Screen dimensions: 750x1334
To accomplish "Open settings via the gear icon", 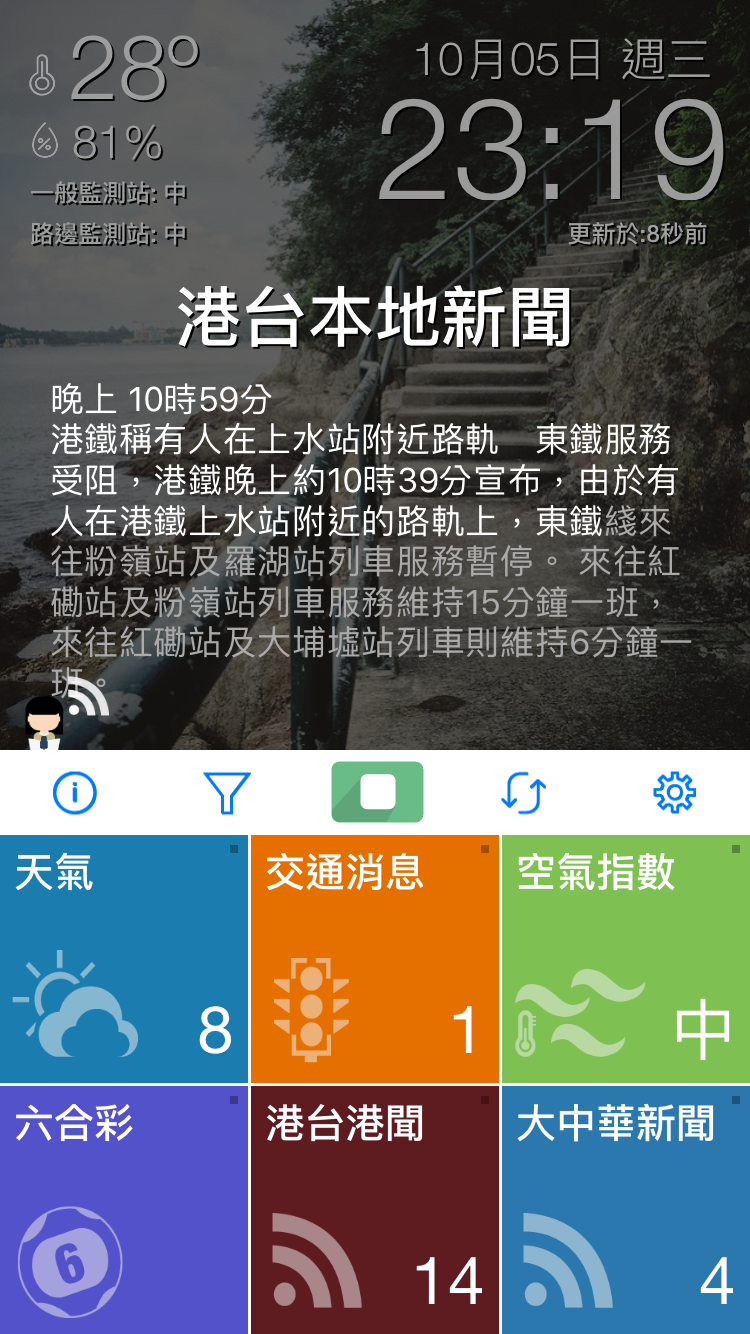I will (674, 793).
